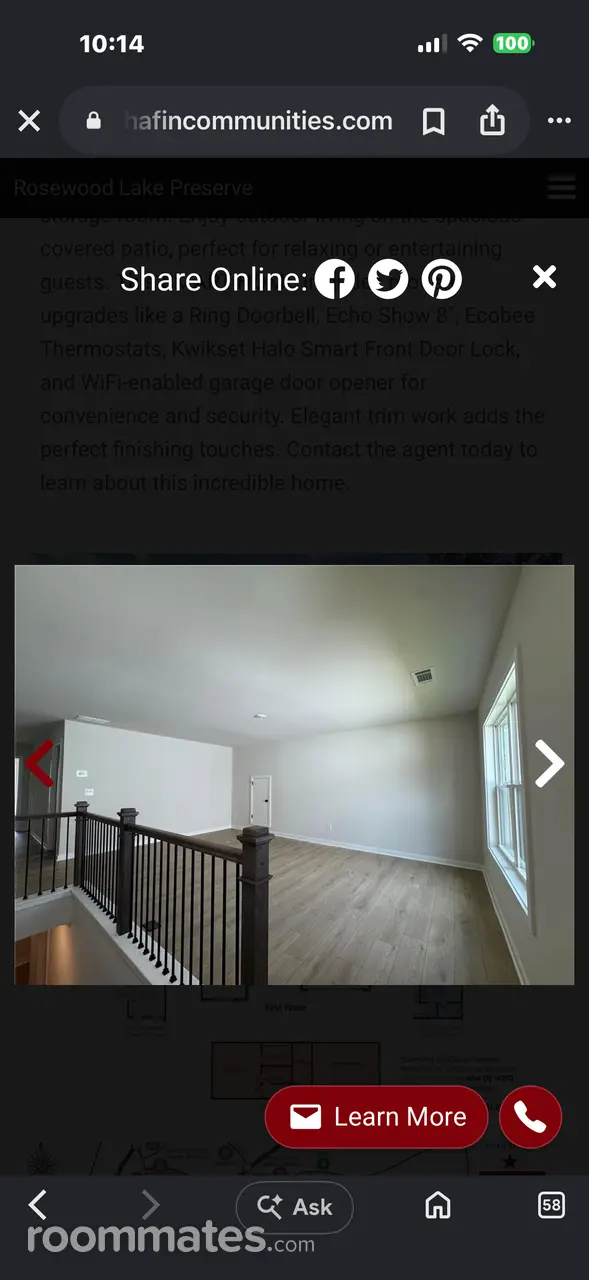Show the next photo with the white arrow
This screenshot has width=589, height=1280.
point(549,764)
